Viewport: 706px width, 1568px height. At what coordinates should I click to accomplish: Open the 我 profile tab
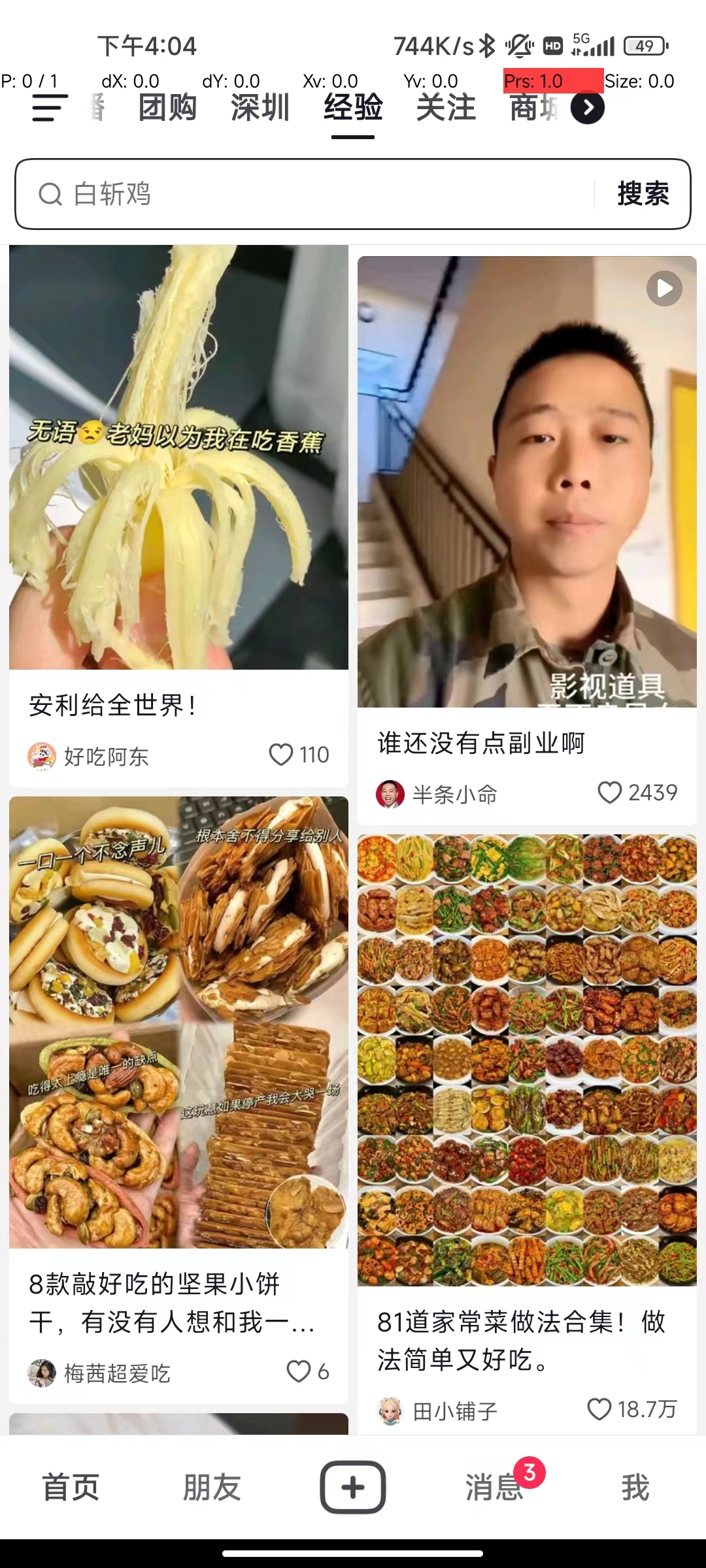point(635,1488)
